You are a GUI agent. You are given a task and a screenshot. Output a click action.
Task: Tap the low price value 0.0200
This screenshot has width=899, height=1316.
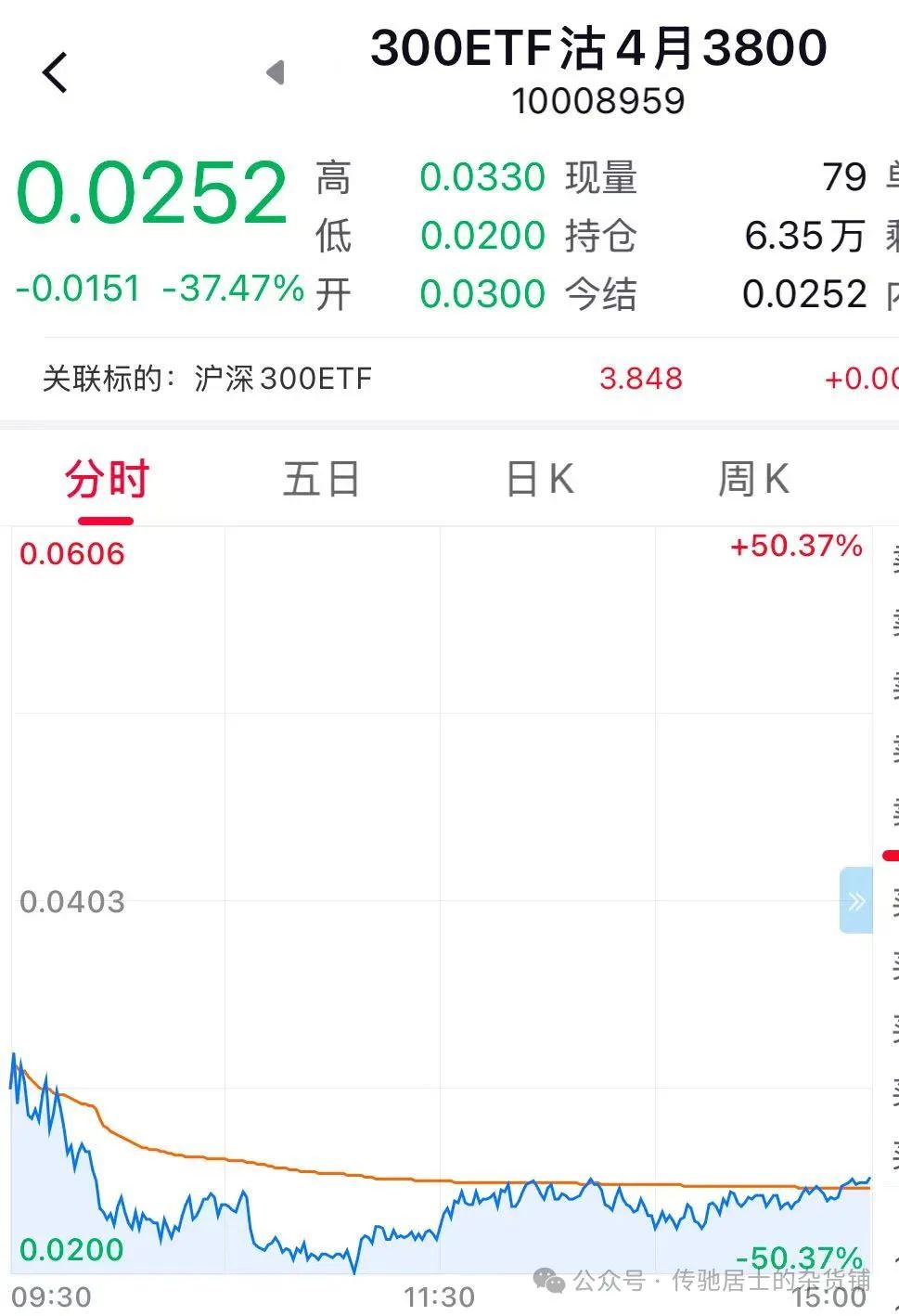click(482, 235)
